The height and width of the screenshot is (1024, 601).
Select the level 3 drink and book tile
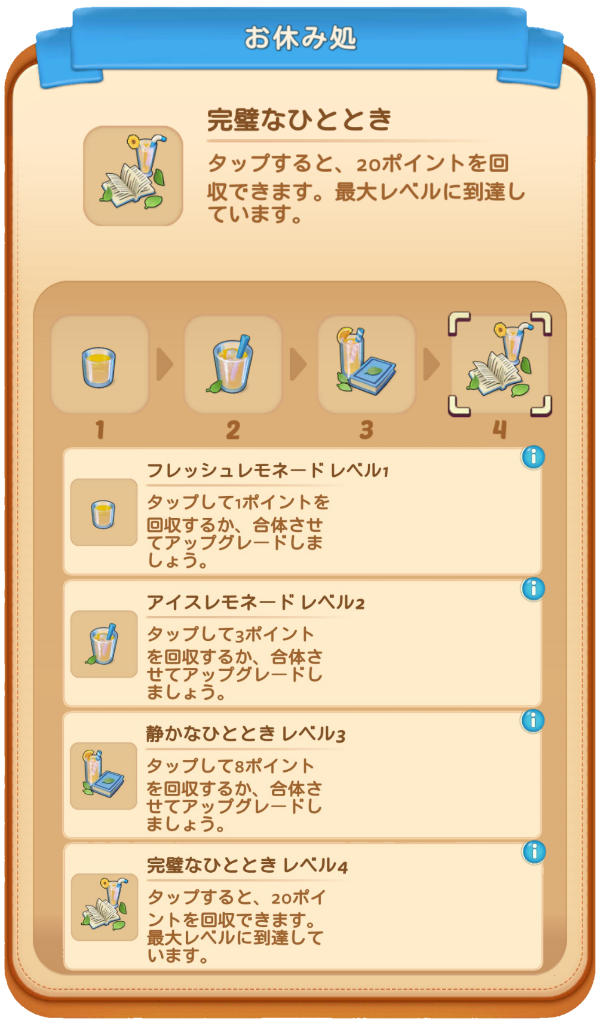(366, 364)
